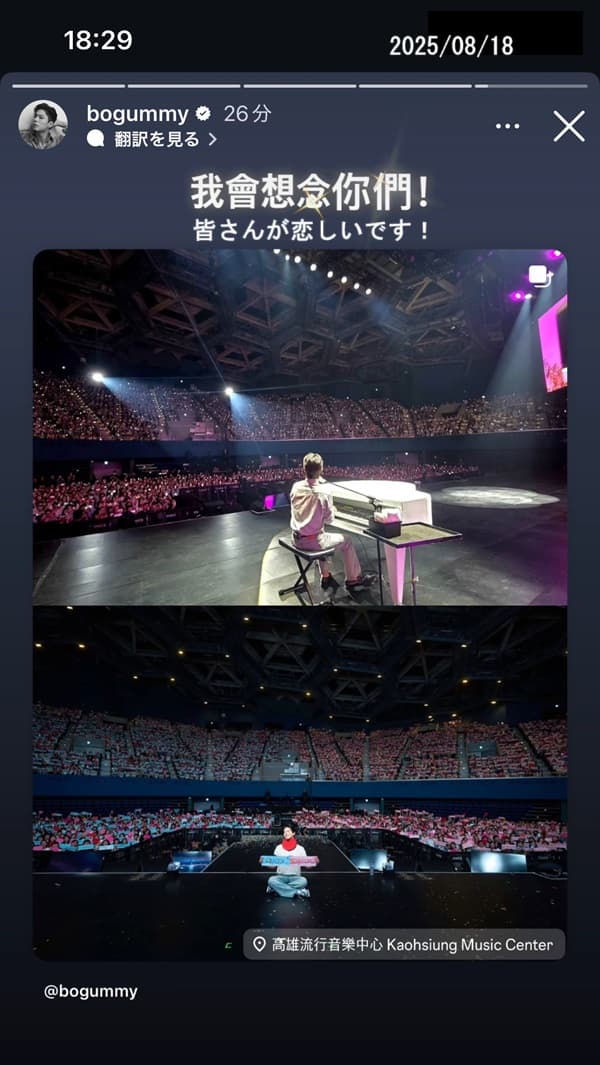Tap the @bogummy mention below the post

point(91,991)
